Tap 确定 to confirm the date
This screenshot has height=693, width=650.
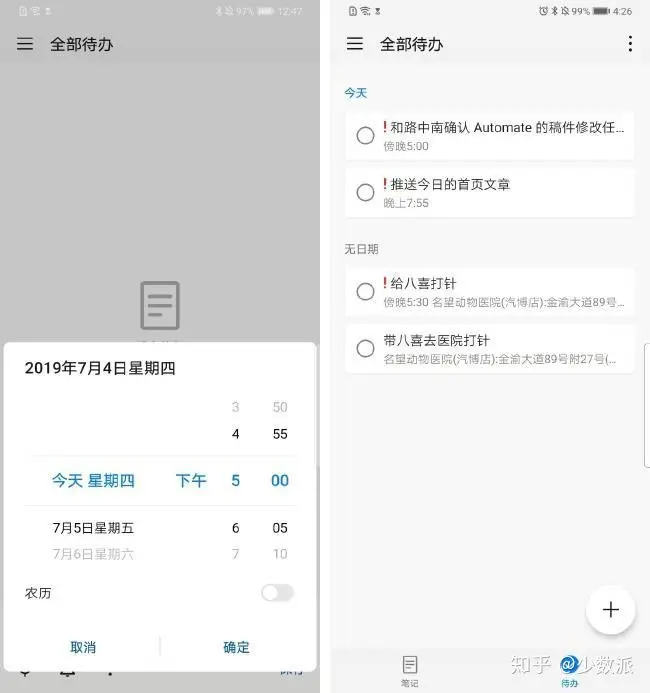click(x=236, y=647)
